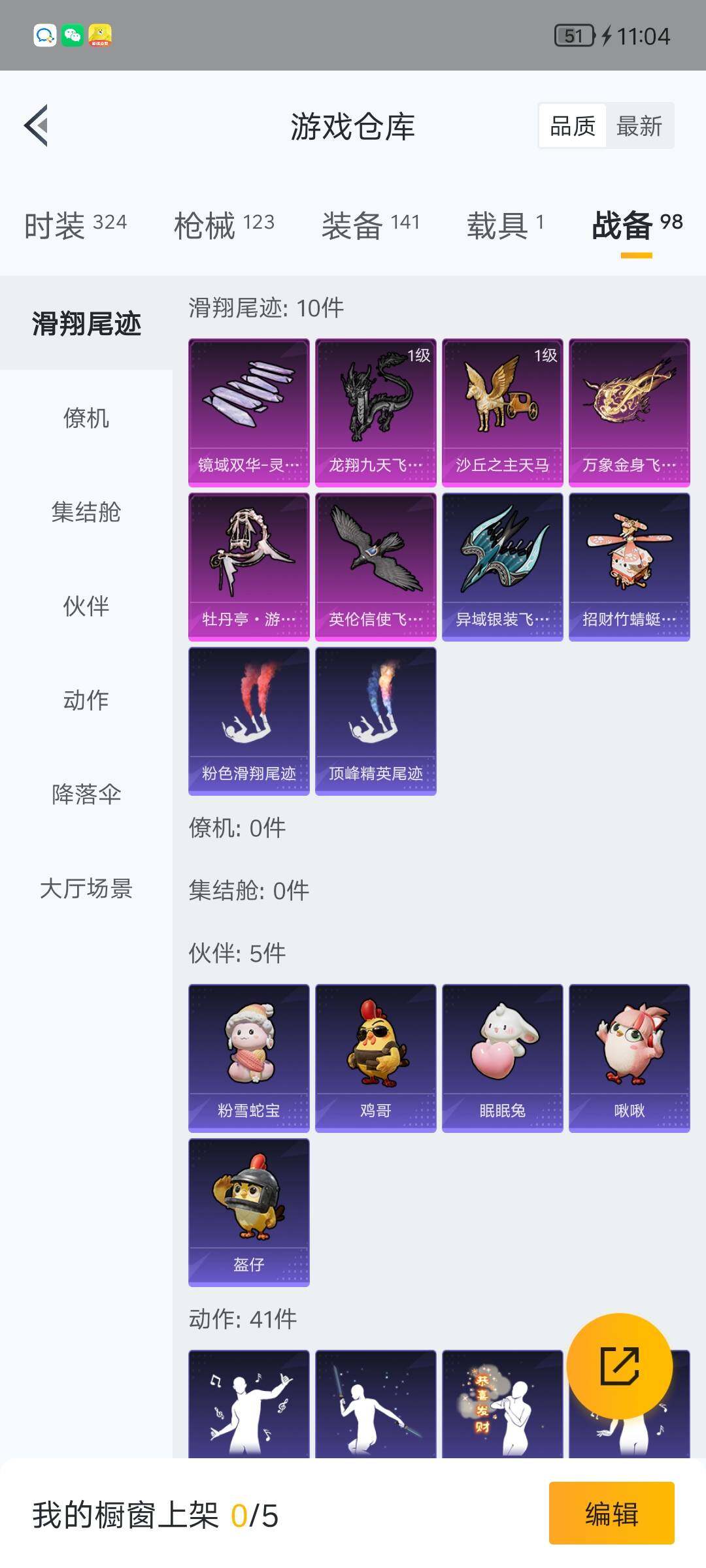Screen dimensions: 706x1568
Task: Switch to the 时装 tab
Action: pos(75,225)
